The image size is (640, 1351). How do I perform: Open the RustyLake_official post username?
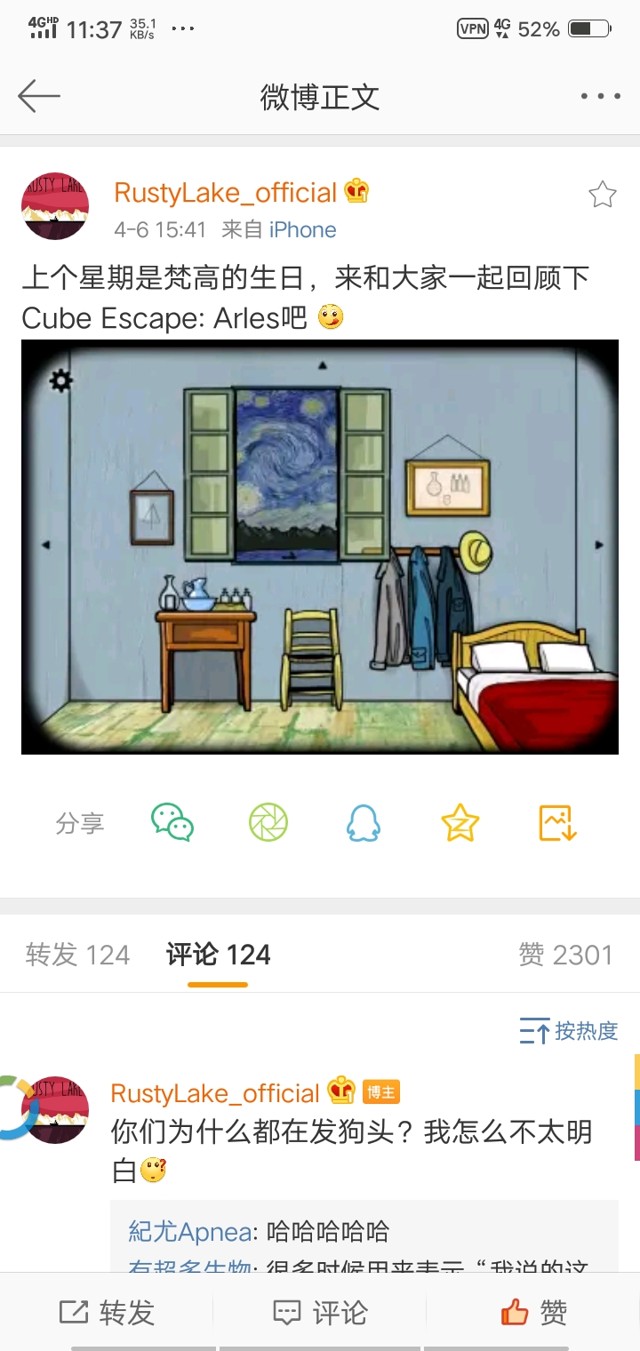225,192
